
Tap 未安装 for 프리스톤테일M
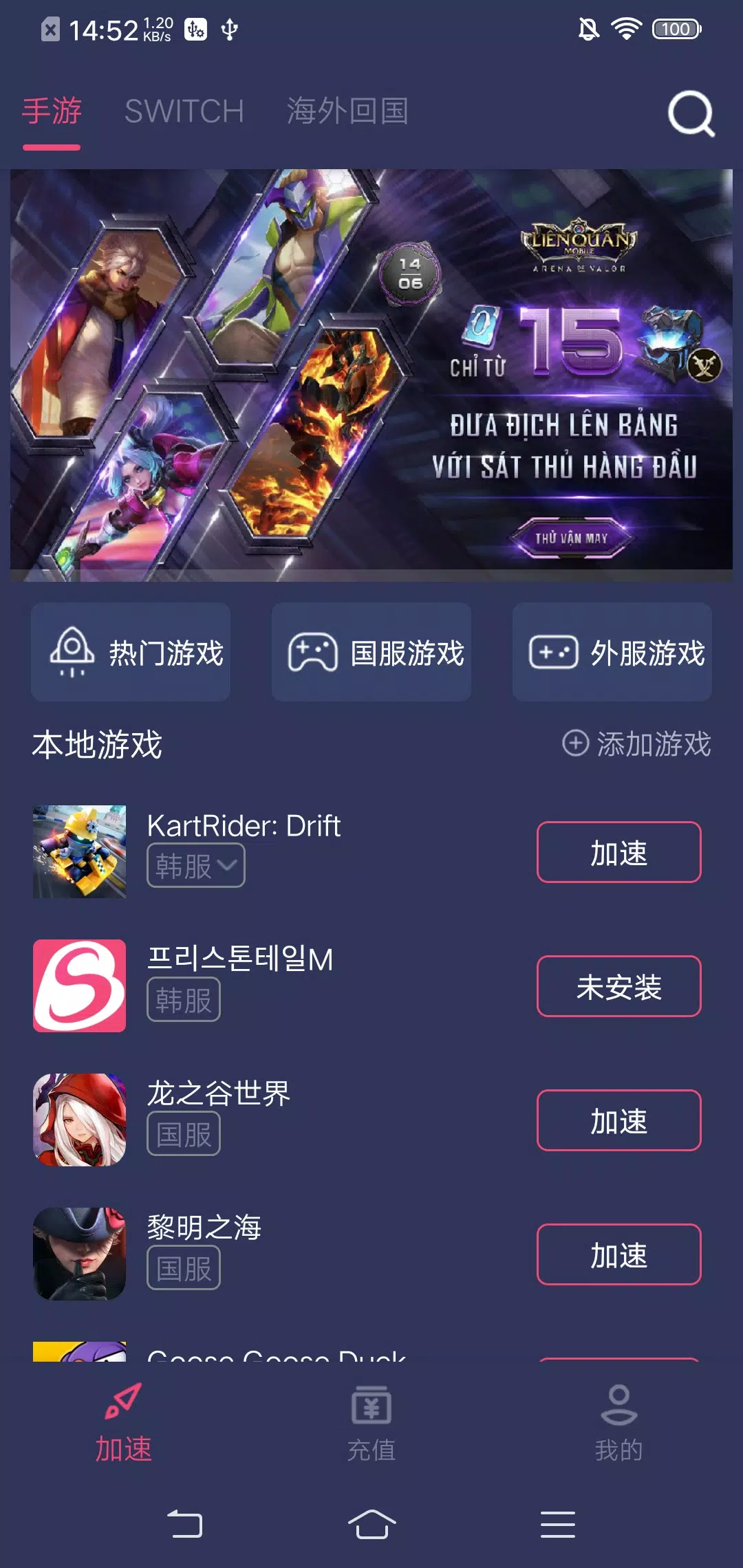click(618, 986)
